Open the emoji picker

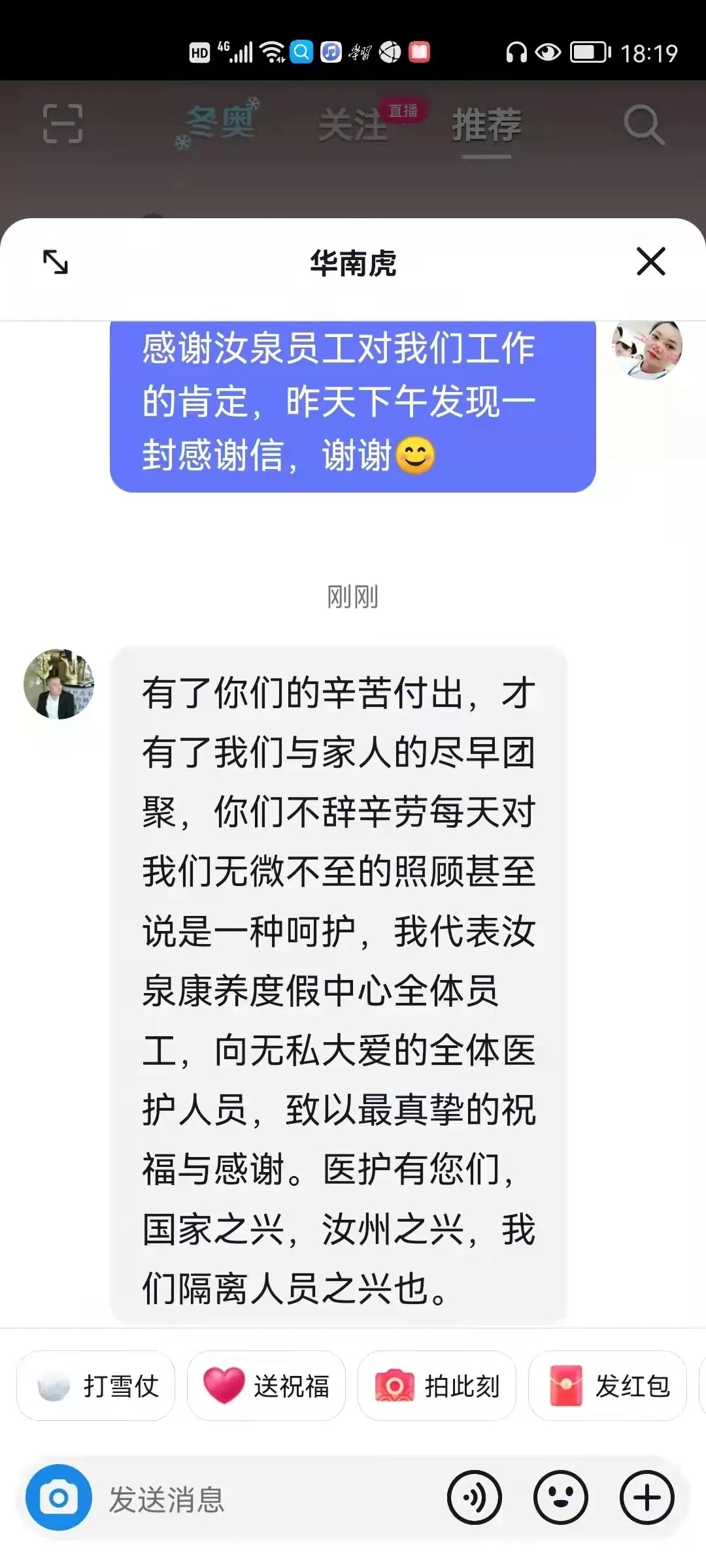click(x=561, y=1497)
